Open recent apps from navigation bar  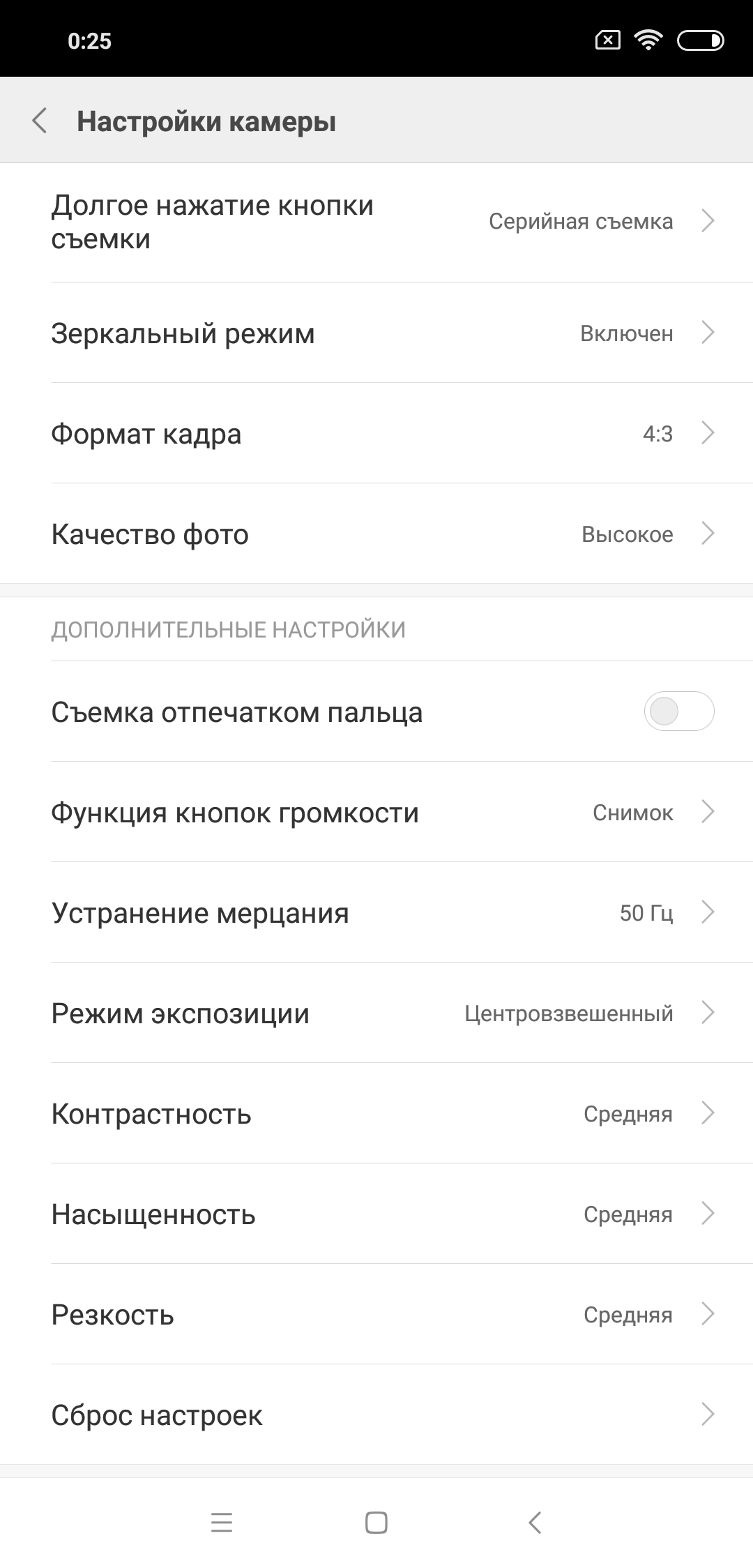222,1523
